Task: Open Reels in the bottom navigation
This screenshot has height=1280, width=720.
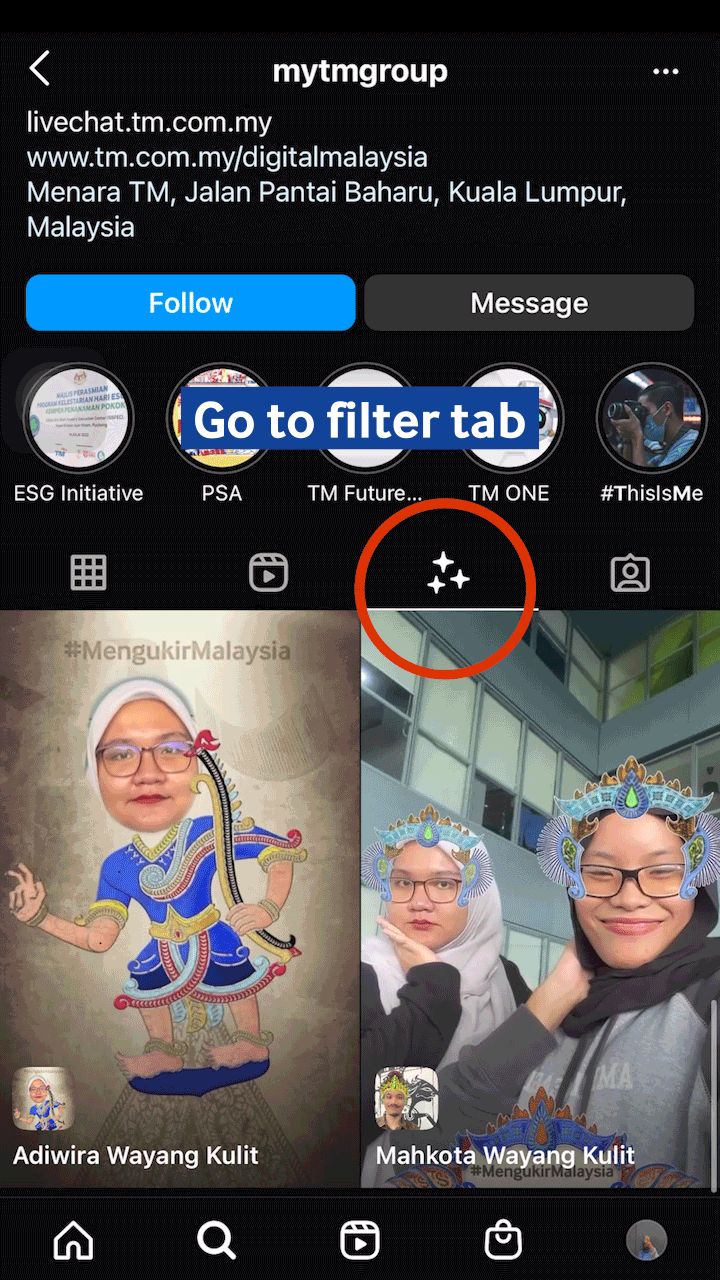Action: tap(360, 1241)
